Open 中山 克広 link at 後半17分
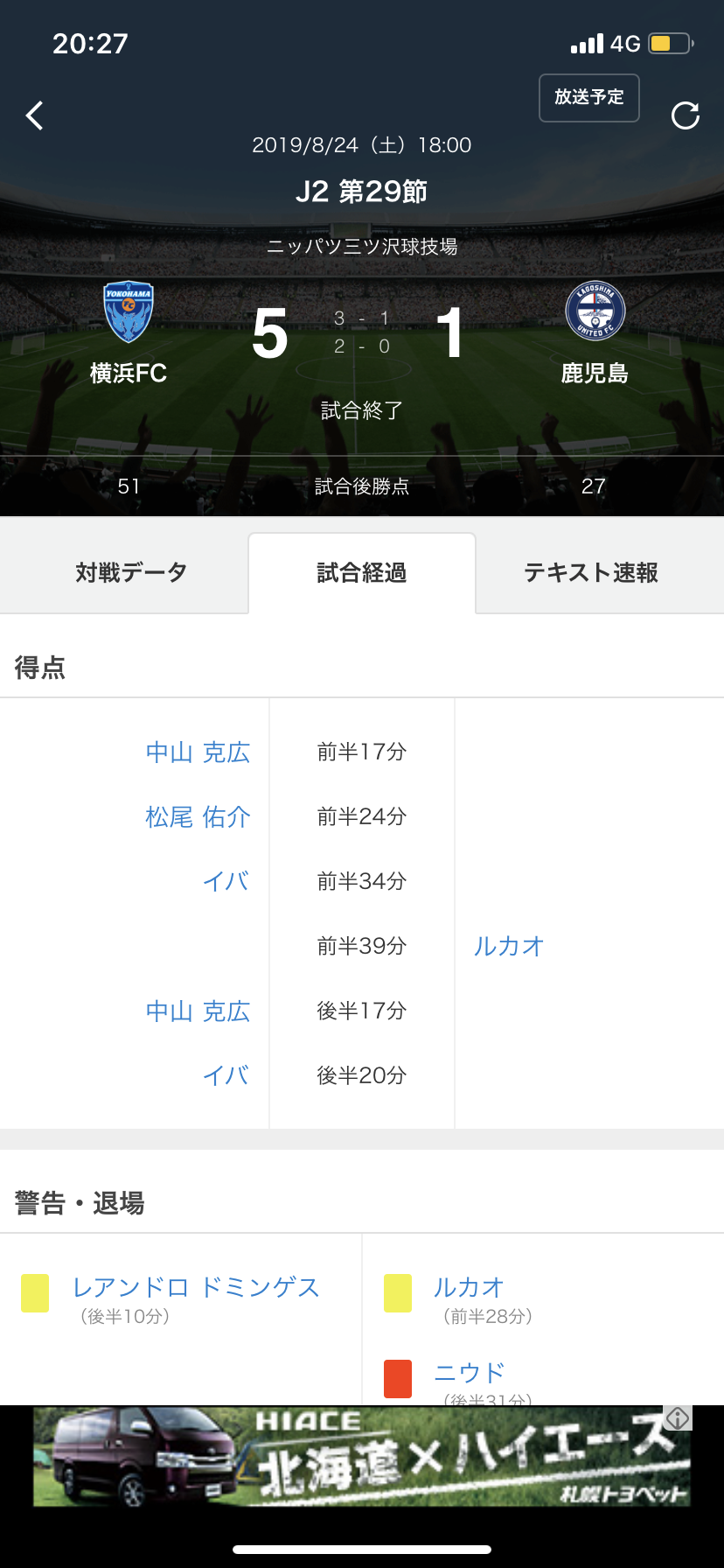724x1568 pixels. click(x=198, y=1011)
